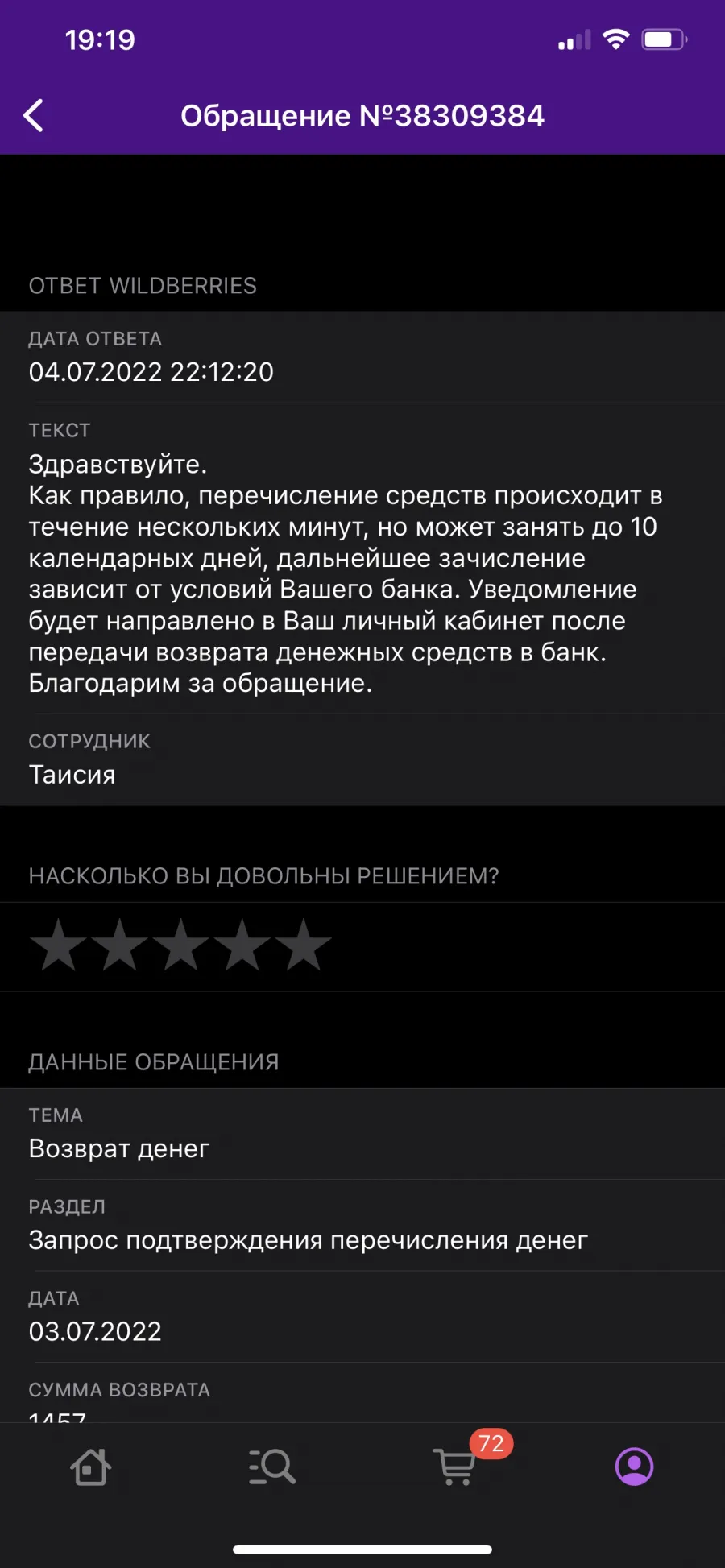Rate the solution four stars

tap(242, 945)
